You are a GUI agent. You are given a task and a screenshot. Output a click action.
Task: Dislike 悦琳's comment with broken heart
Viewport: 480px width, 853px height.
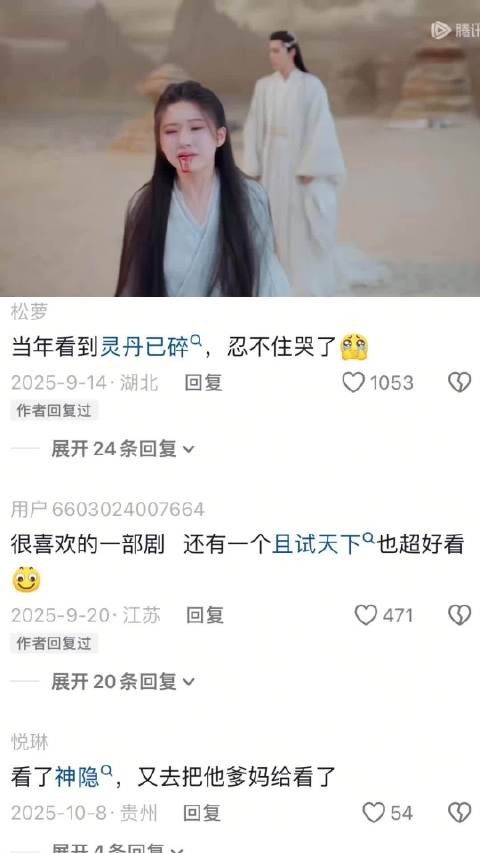[460, 813]
